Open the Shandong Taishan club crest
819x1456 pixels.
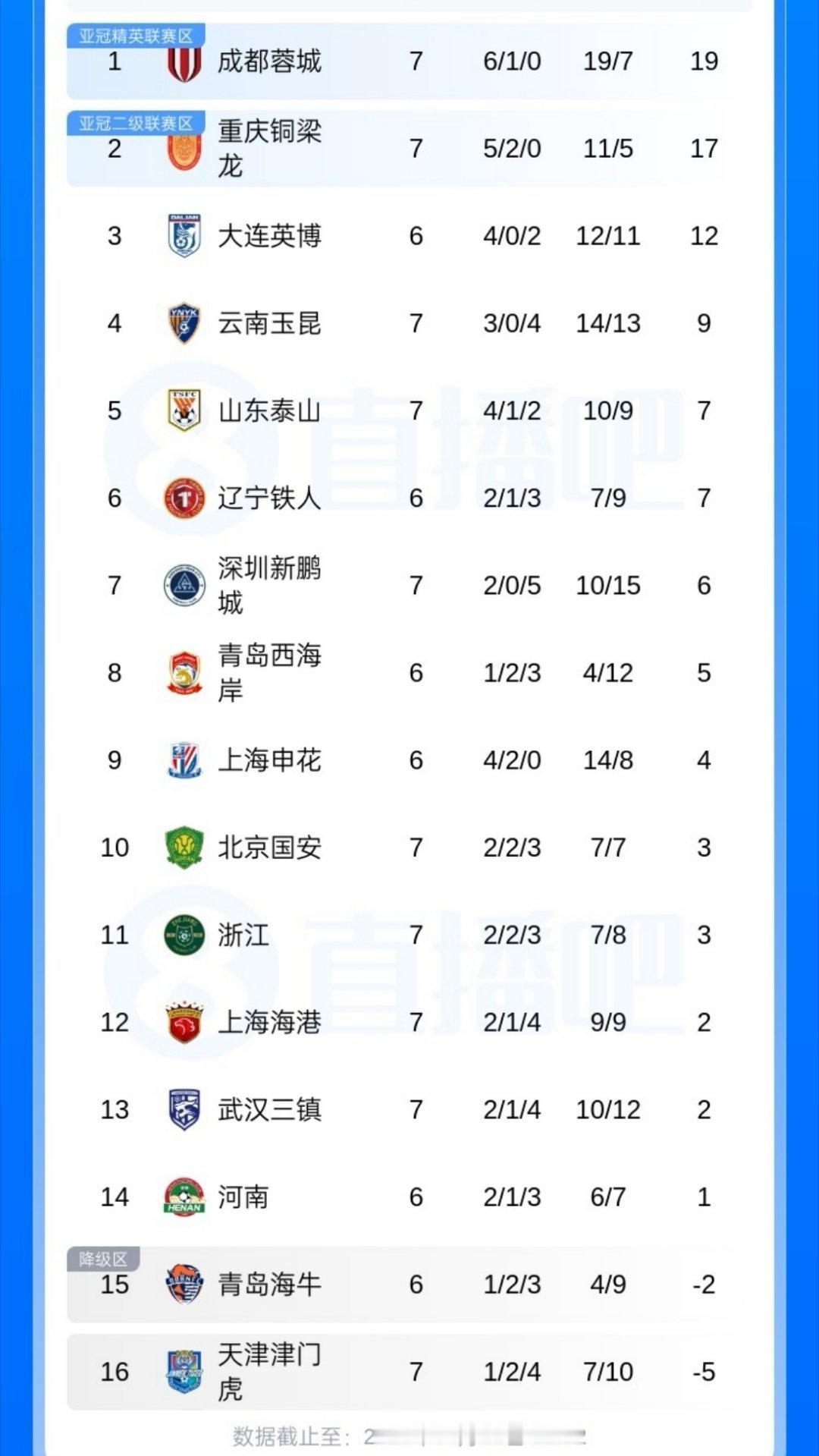(182, 410)
